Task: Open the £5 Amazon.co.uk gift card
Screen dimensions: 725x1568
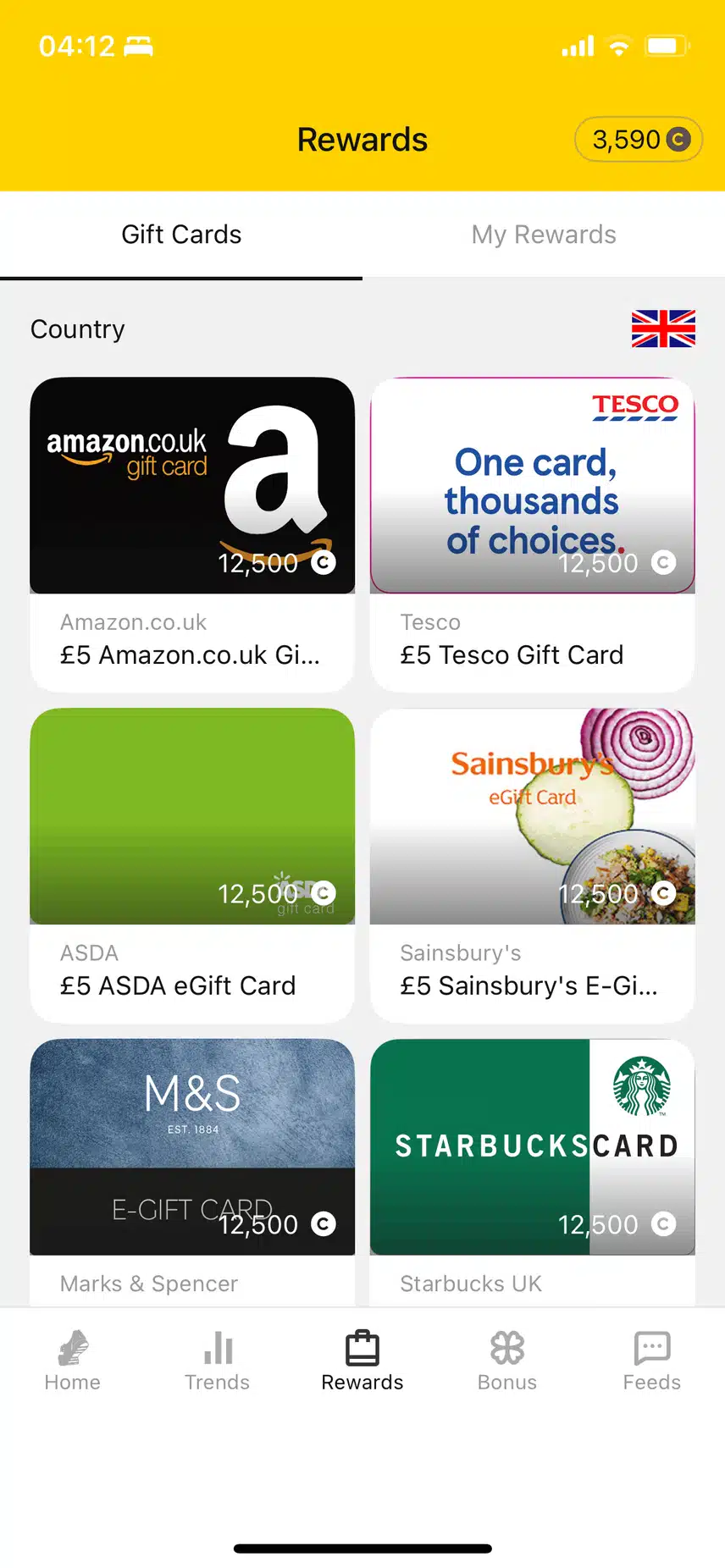Action: [x=192, y=533]
